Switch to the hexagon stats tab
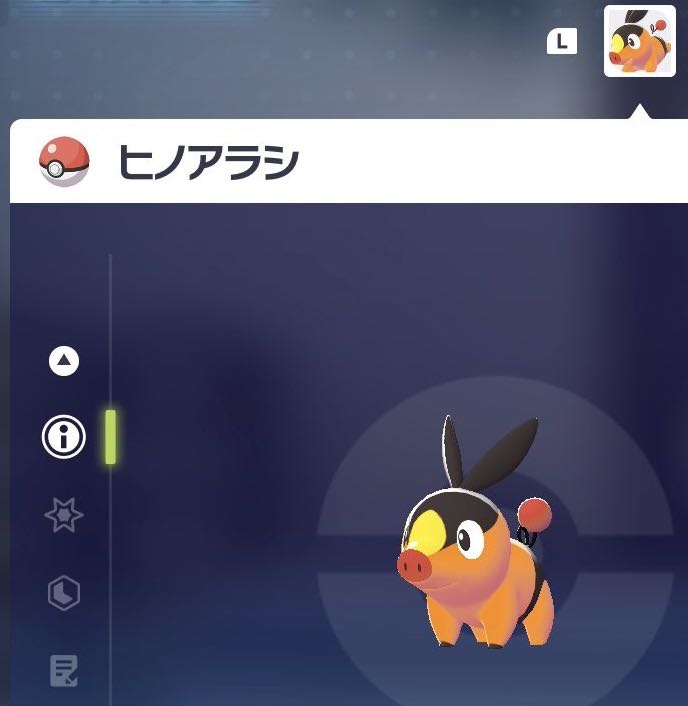Image resolution: width=688 pixels, height=706 pixels. click(64, 593)
